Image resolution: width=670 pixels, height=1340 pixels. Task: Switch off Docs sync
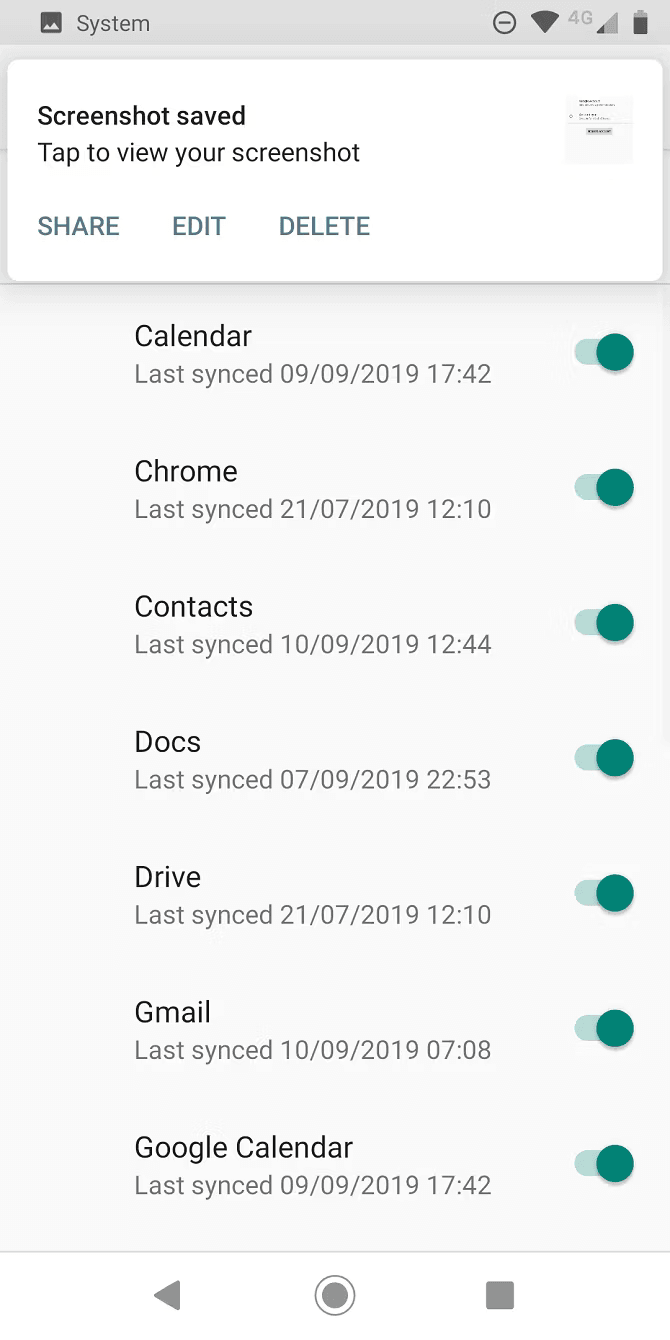coord(605,758)
